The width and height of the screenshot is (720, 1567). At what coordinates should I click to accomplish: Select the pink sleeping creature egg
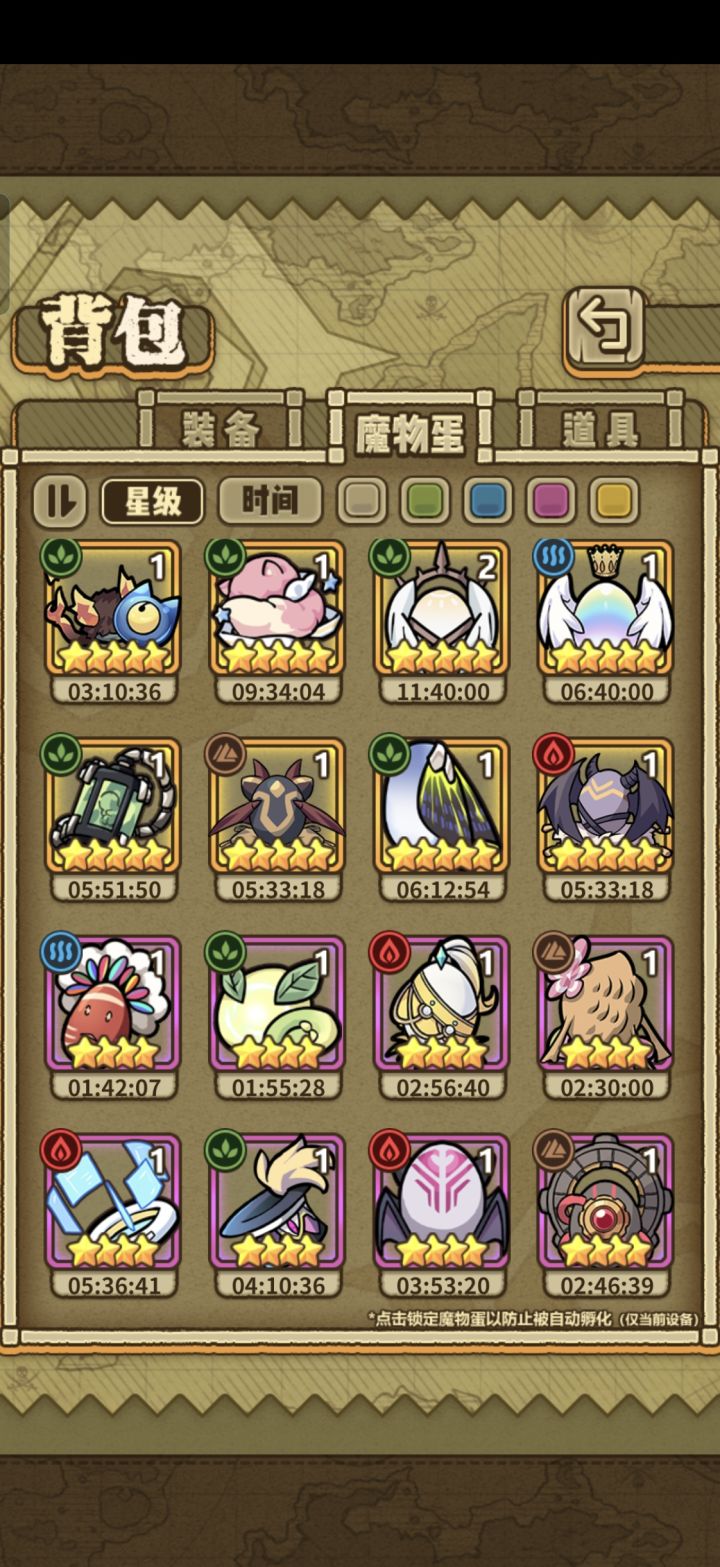coord(277,610)
